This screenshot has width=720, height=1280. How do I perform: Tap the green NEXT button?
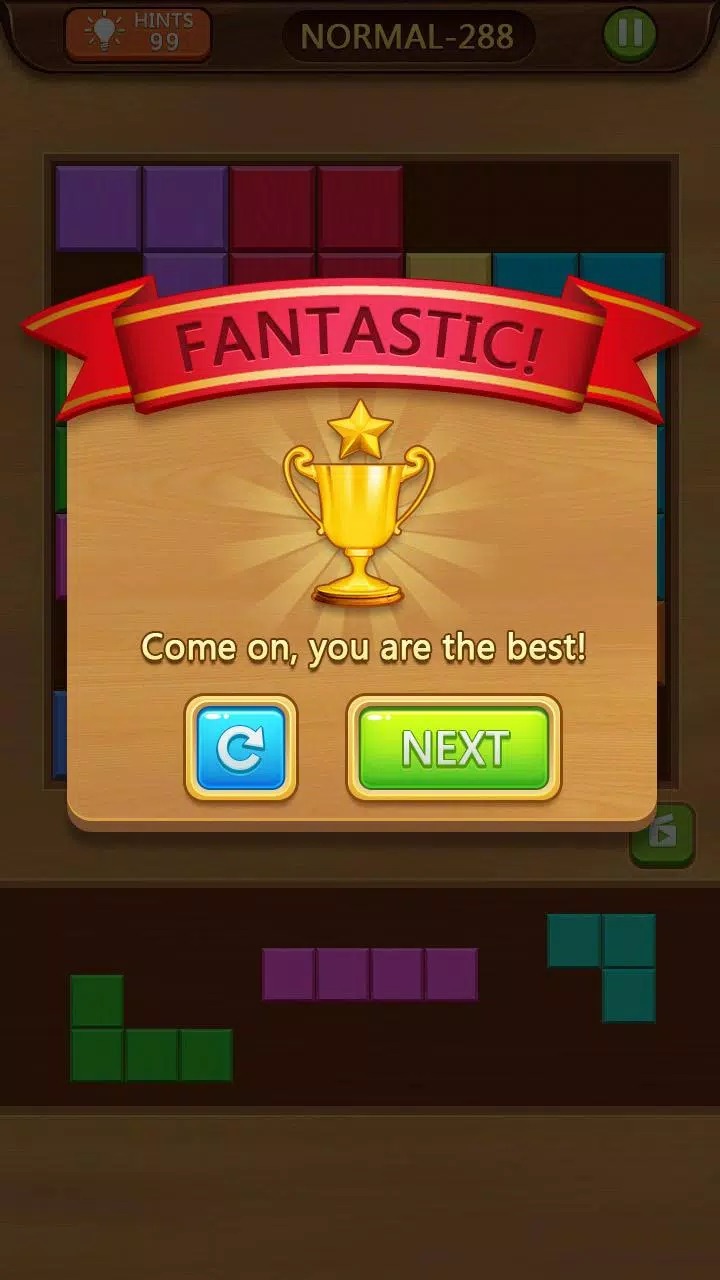tap(454, 748)
